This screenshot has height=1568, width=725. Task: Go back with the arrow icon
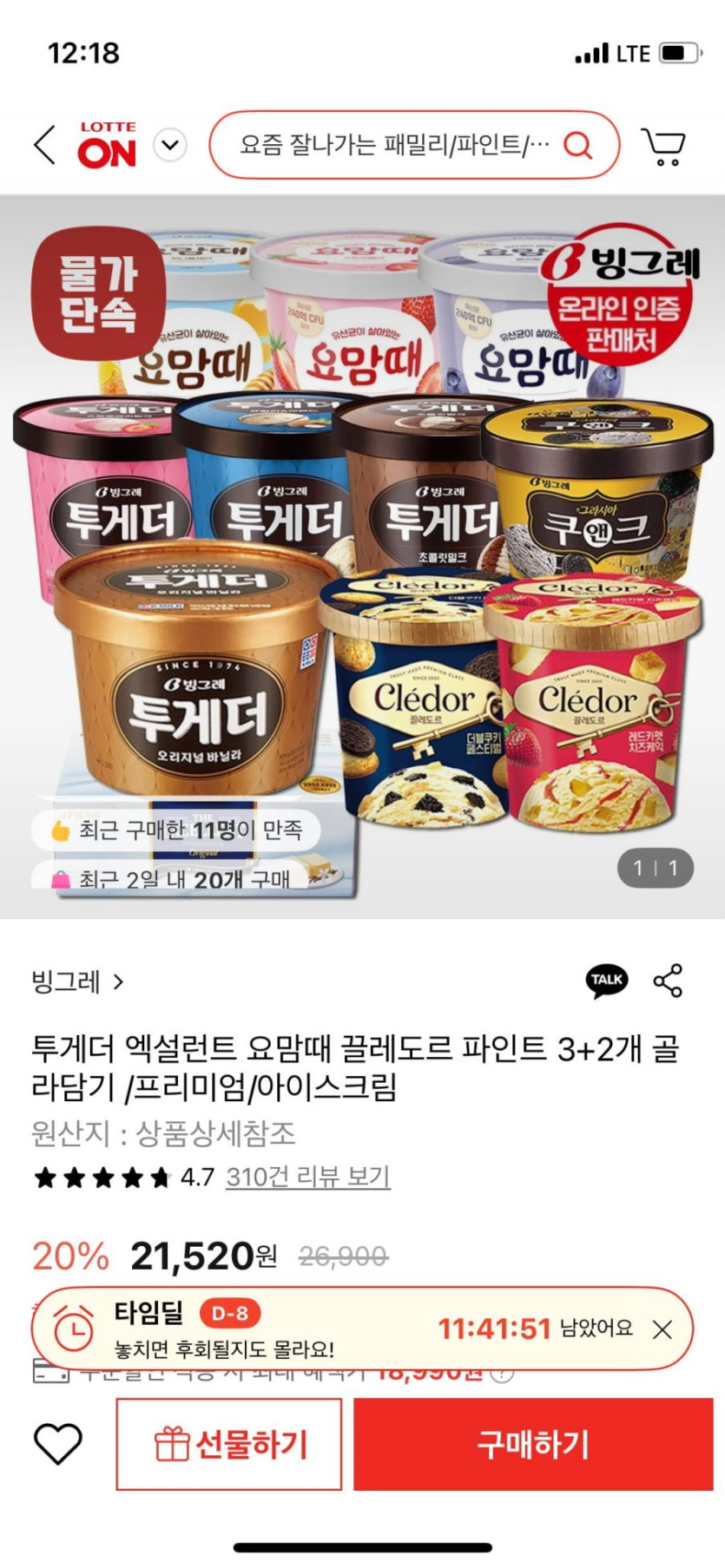[x=45, y=145]
